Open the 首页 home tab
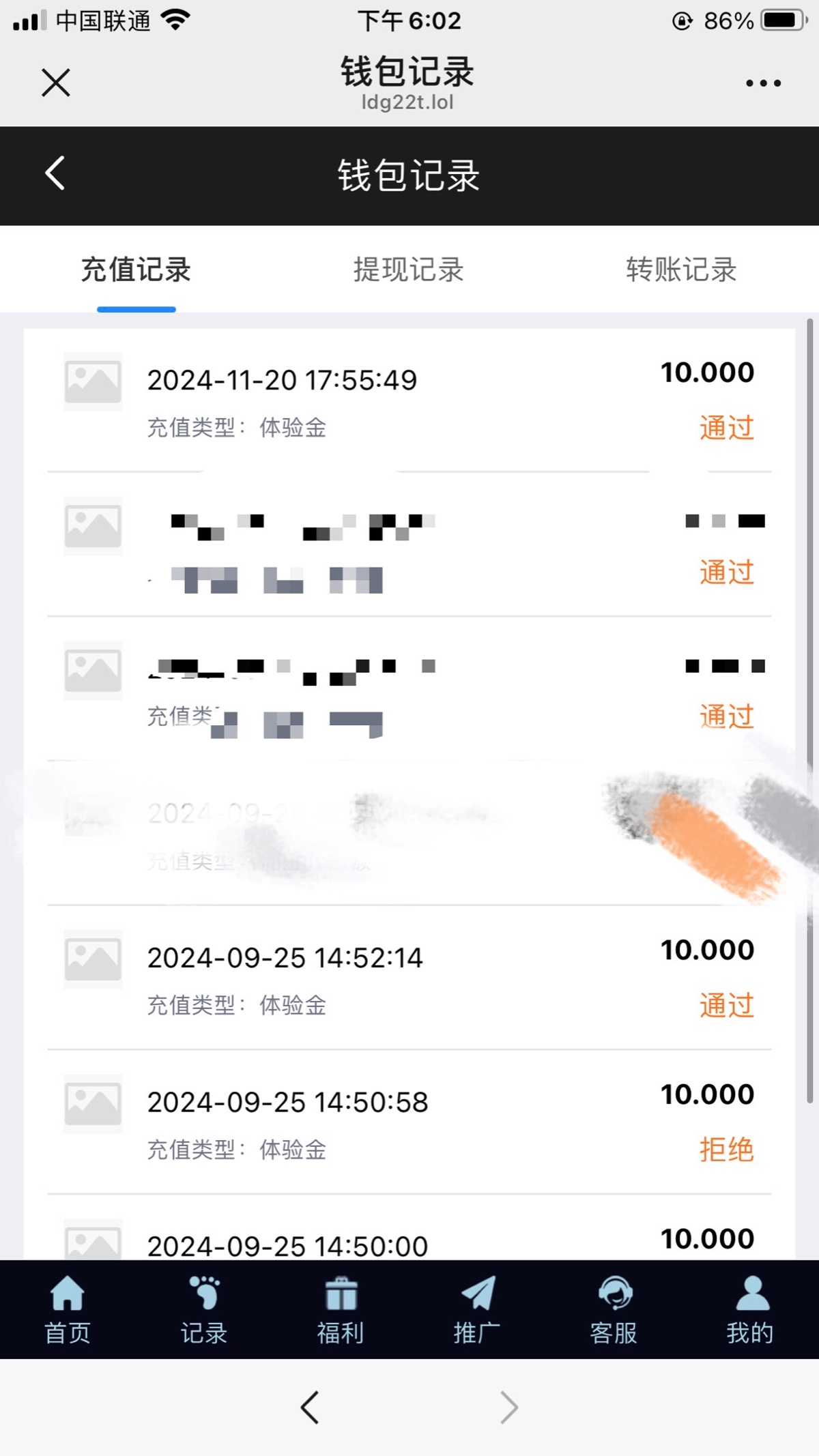The height and width of the screenshot is (1456, 819). (x=68, y=1310)
